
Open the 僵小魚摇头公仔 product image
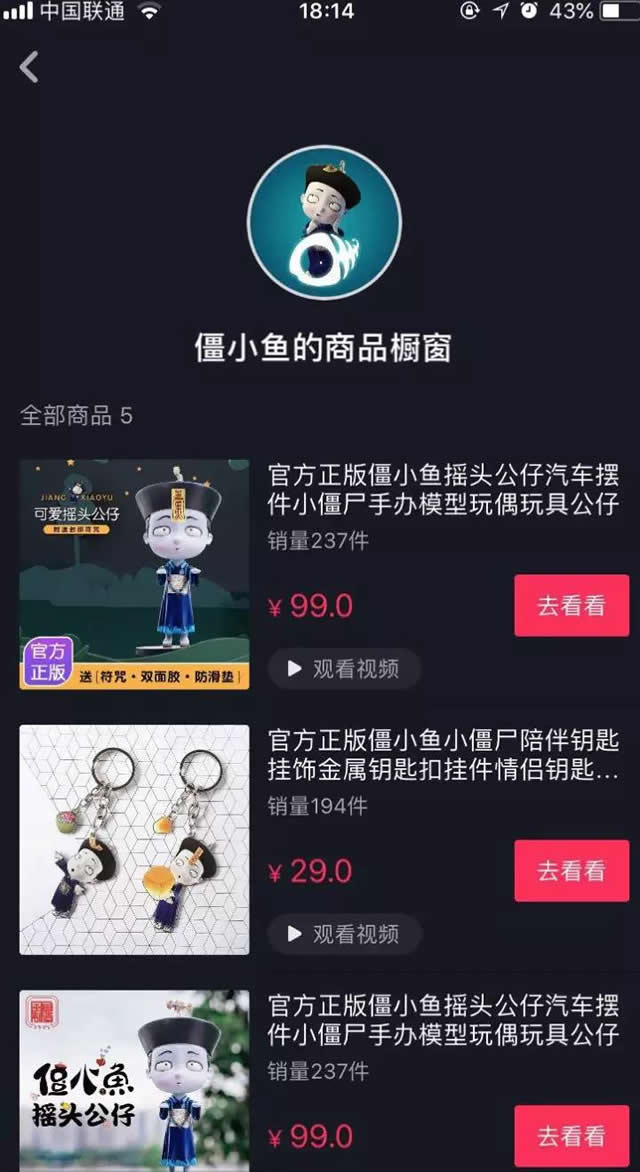pyautogui.click(x=135, y=1080)
